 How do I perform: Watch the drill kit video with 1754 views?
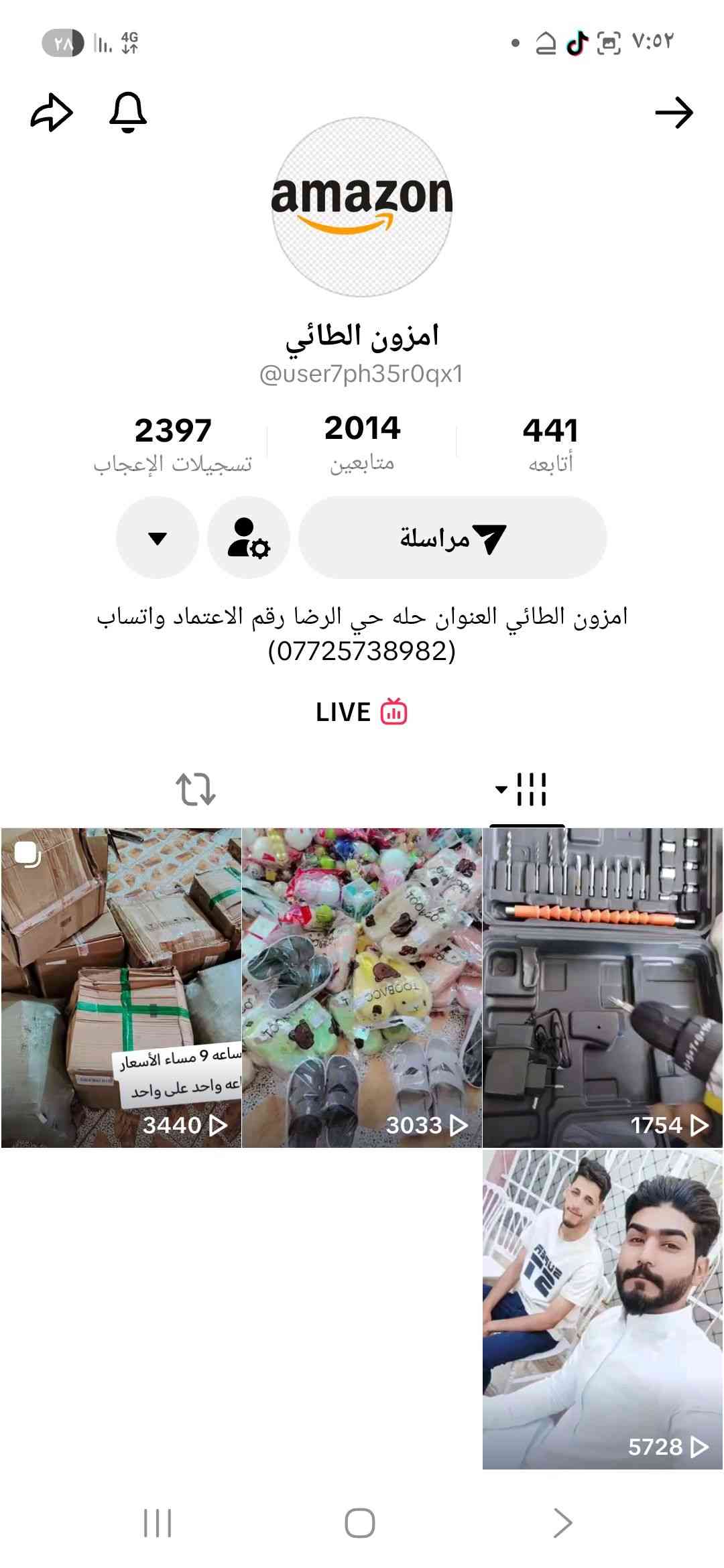[603, 988]
